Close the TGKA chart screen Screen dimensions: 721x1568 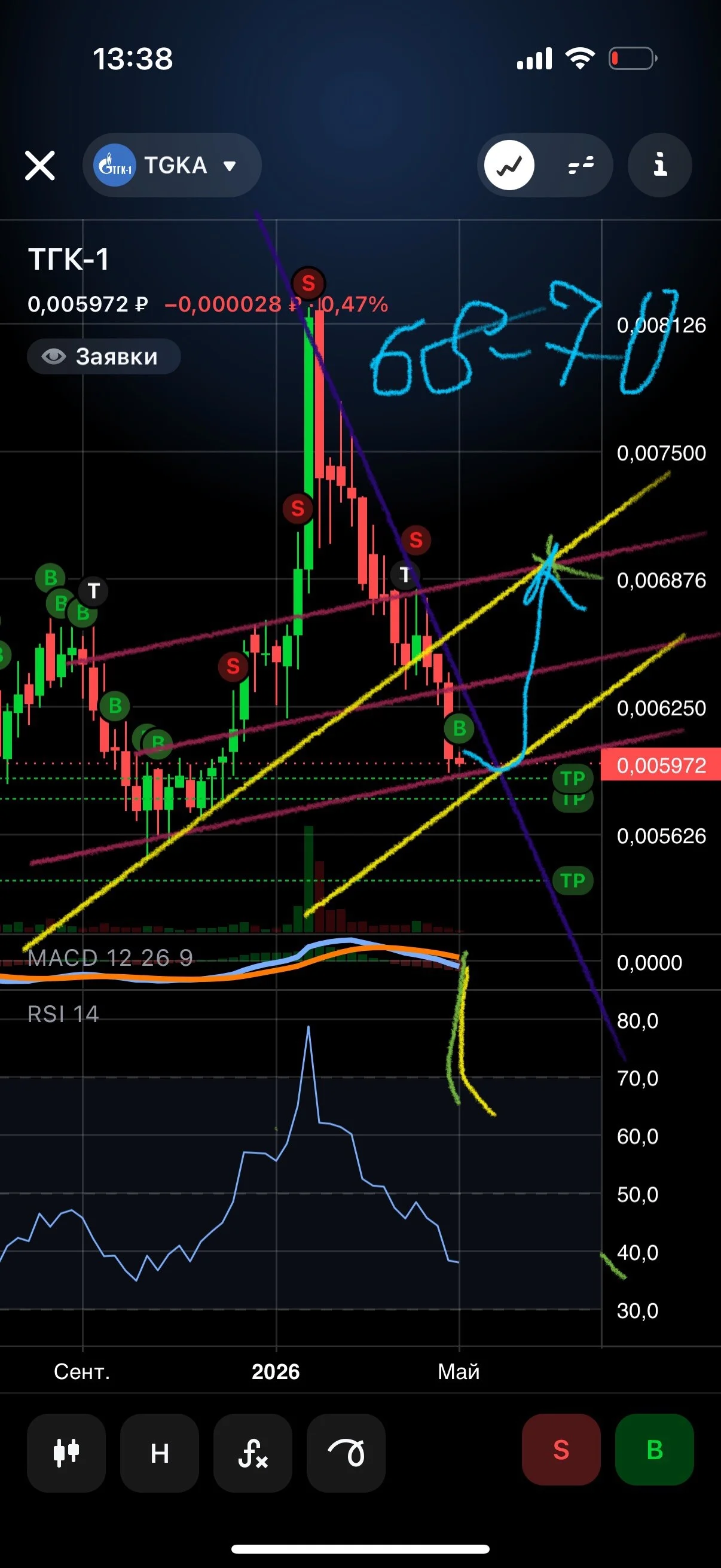(x=40, y=165)
